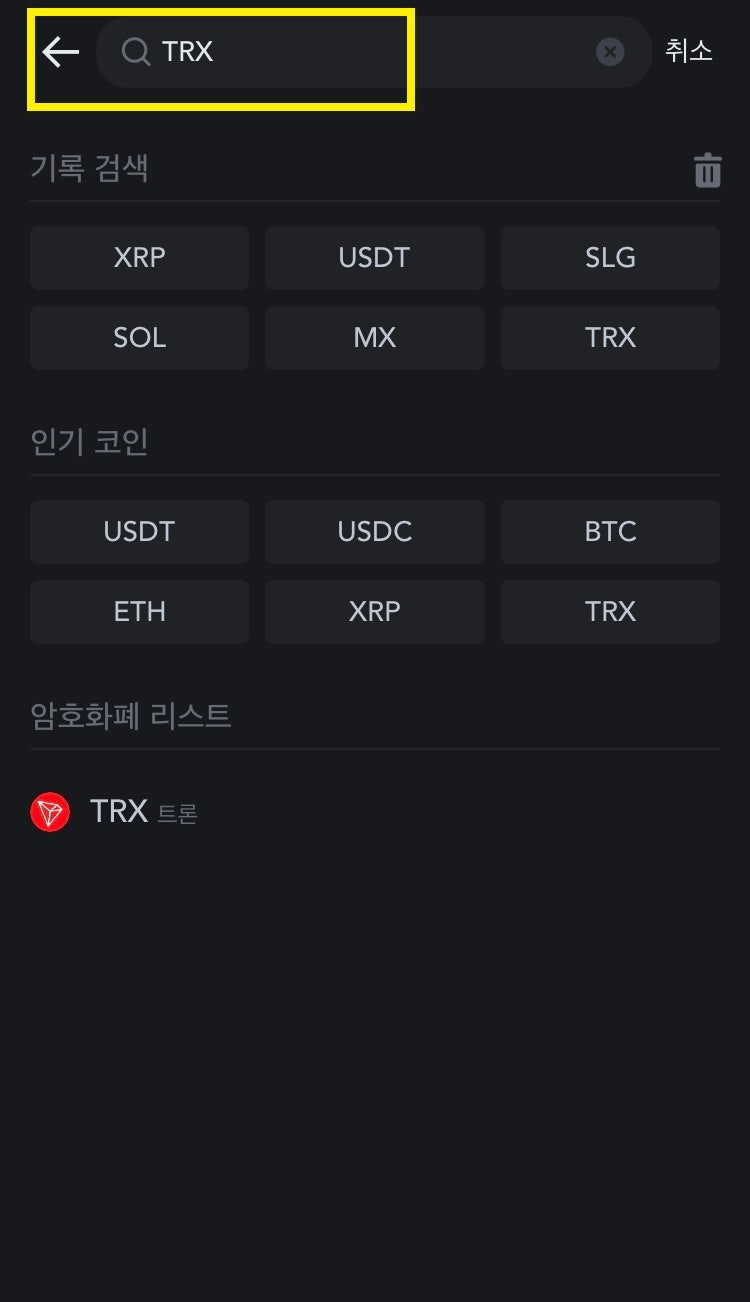This screenshot has height=1302, width=750.
Task: Select MX from search history
Action: [x=375, y=337]
